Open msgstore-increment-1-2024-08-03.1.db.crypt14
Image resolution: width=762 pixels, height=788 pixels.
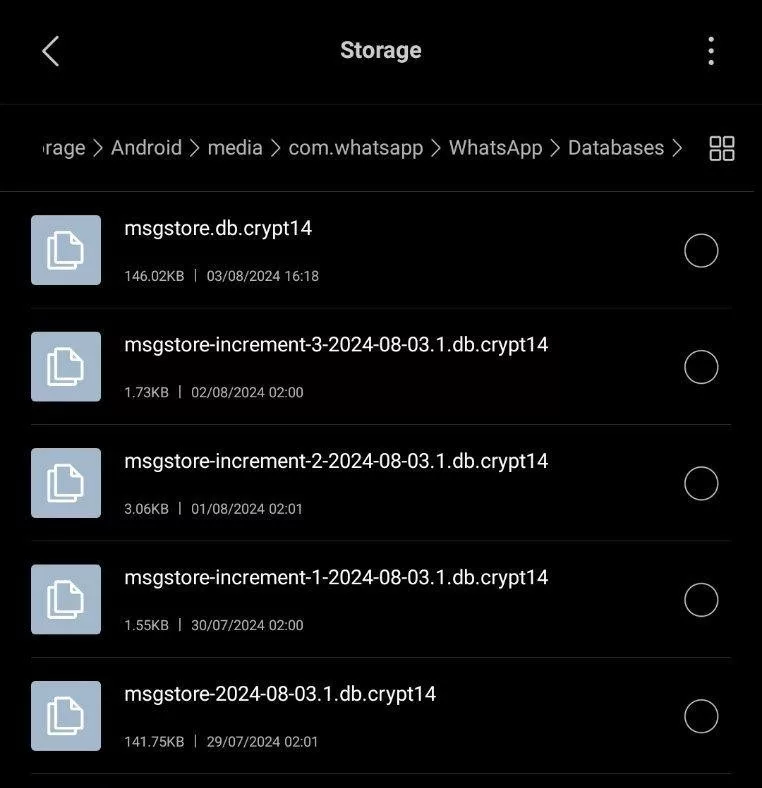point(336,578)
